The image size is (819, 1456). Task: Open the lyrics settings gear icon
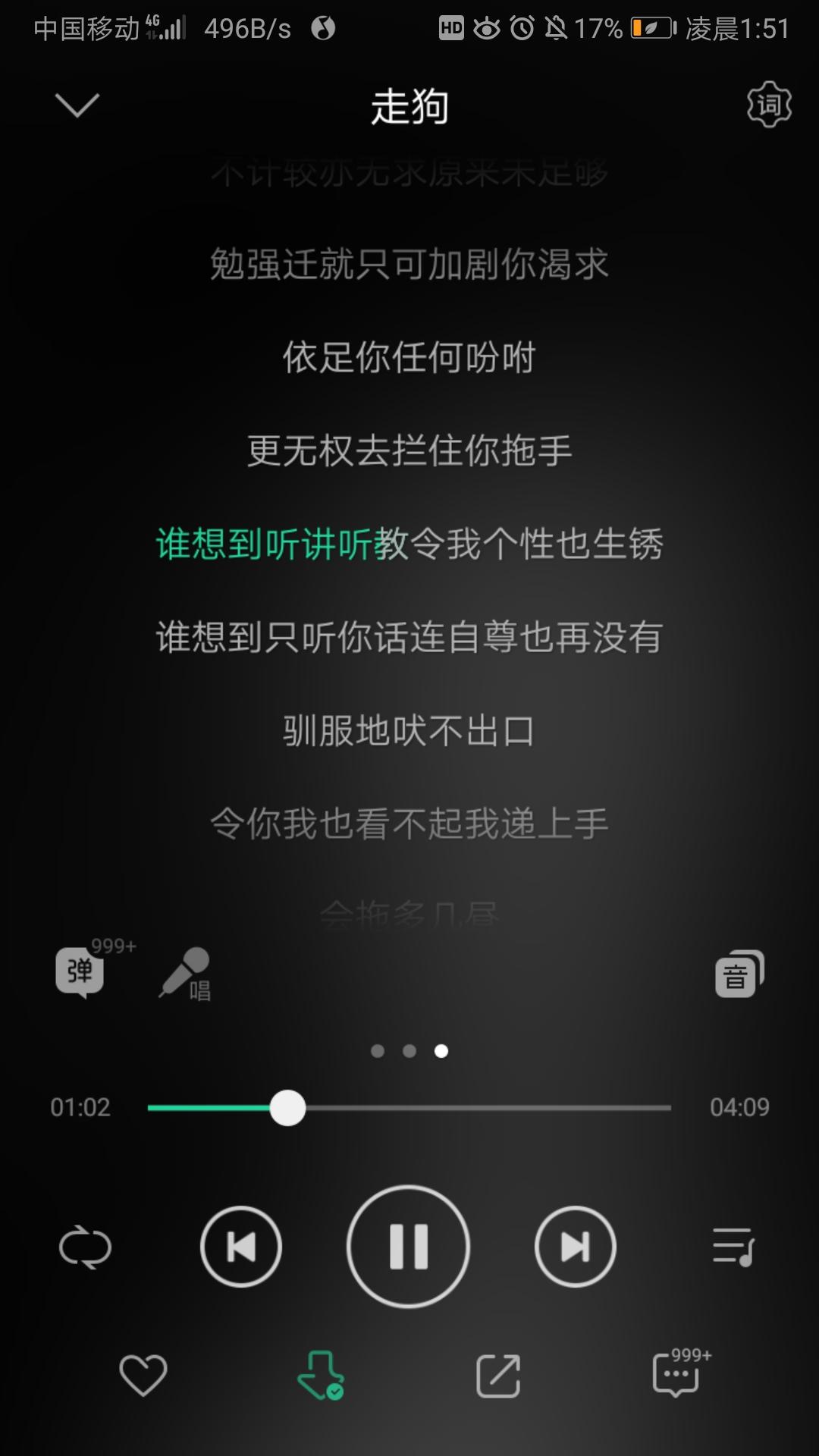click(x=769, y=105)
